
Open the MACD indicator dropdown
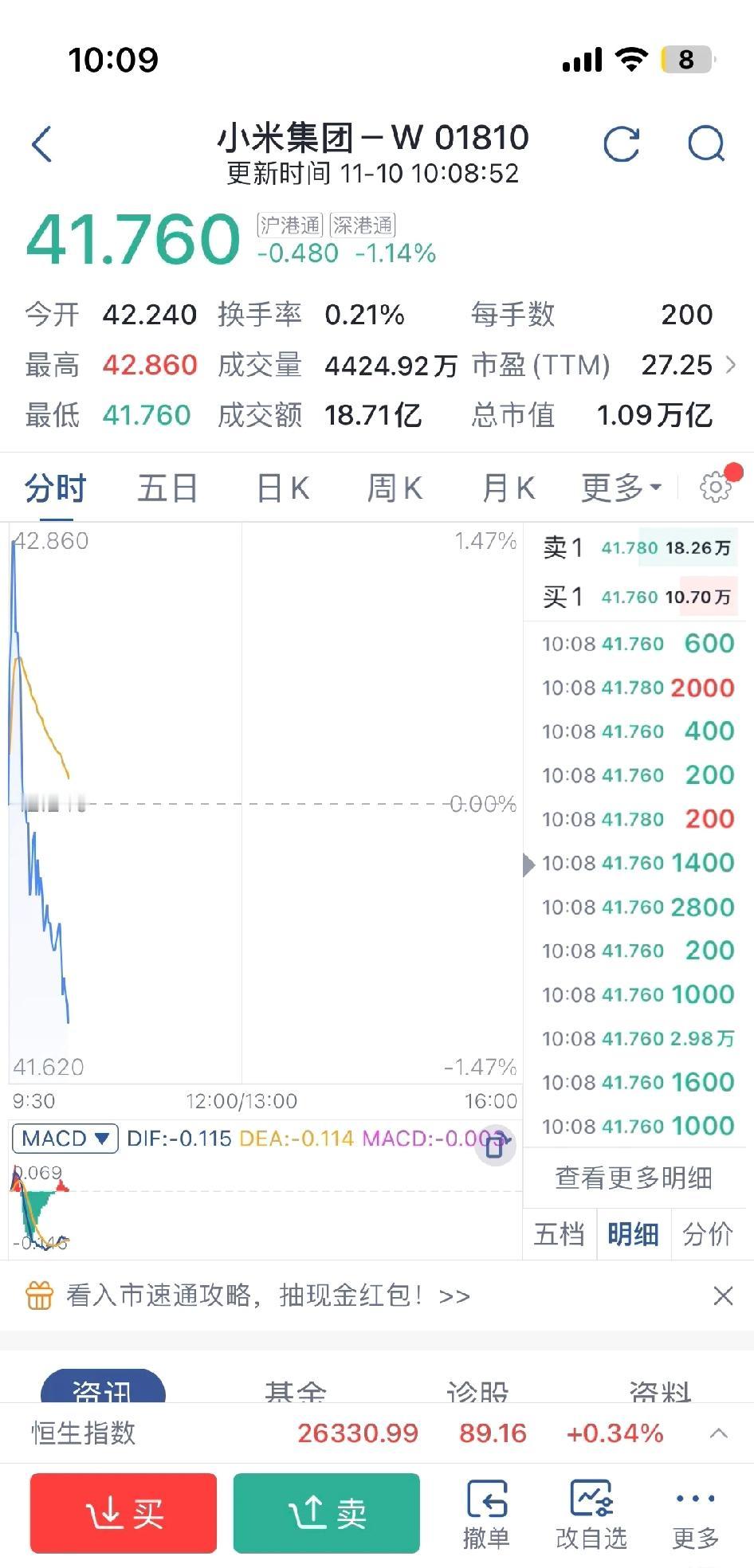pyautogui.click(x=64, y=1138)
